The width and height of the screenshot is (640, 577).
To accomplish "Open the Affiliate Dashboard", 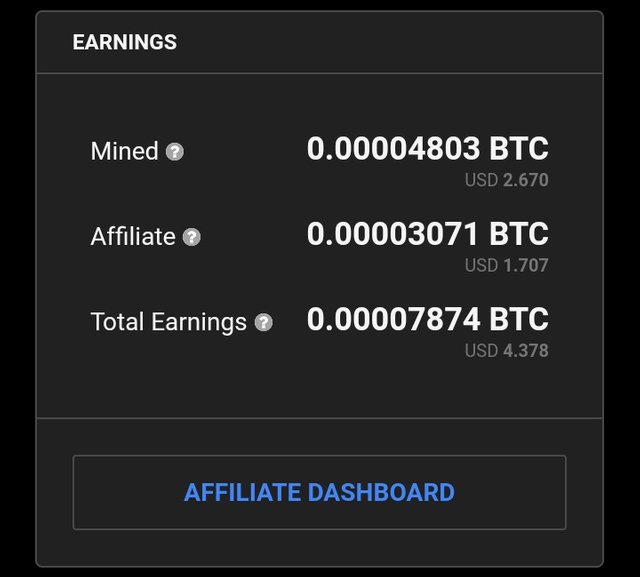I will tap(319, 492).
